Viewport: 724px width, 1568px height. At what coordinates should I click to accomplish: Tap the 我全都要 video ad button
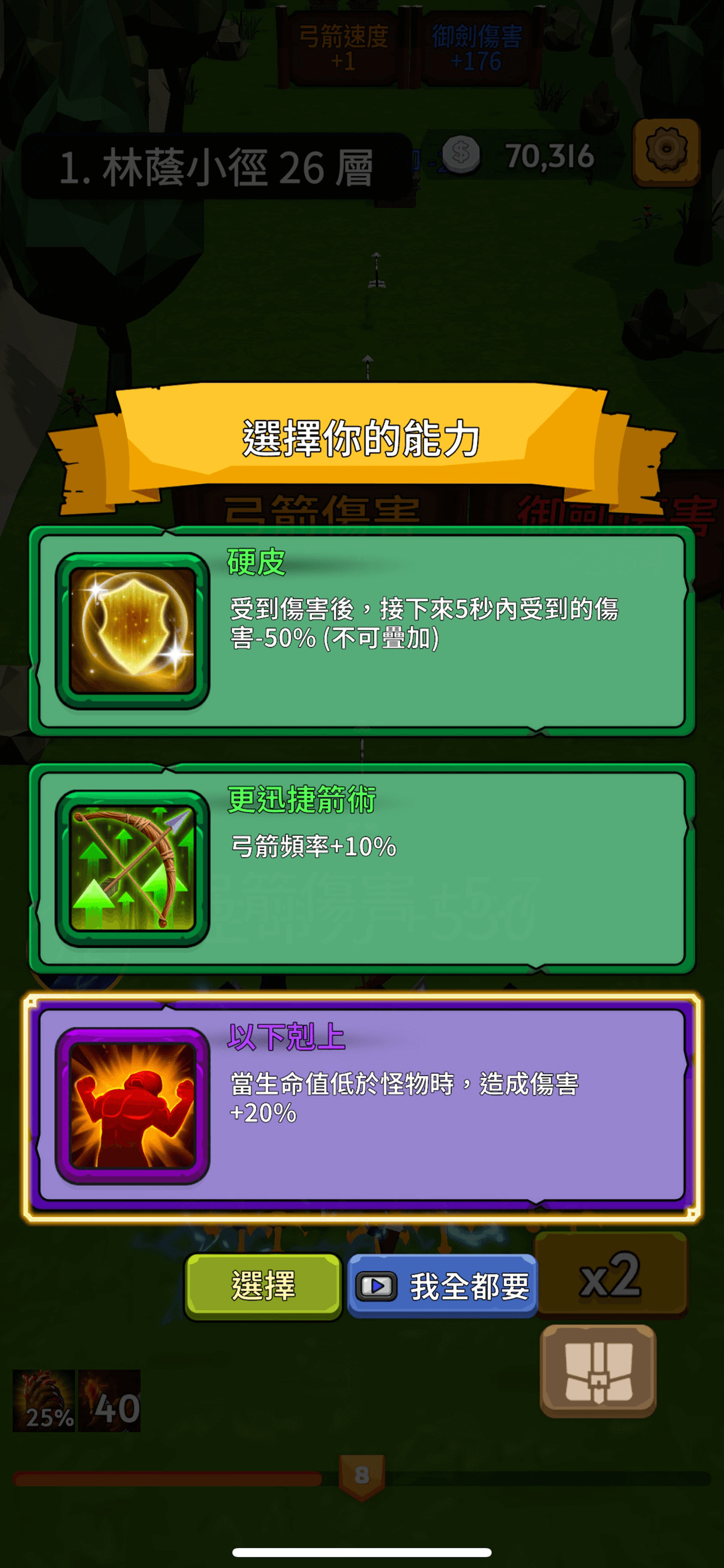click(442, 1286)
